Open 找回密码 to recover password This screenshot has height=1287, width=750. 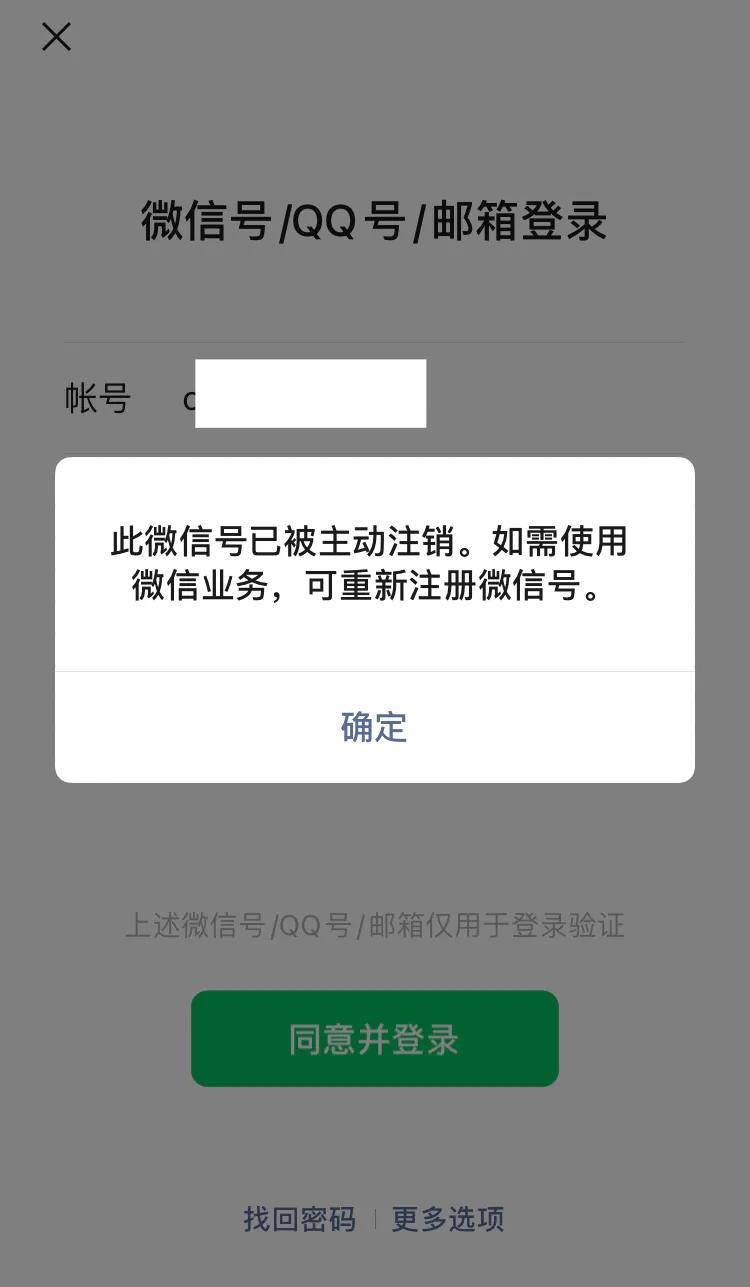point(299,1219)
